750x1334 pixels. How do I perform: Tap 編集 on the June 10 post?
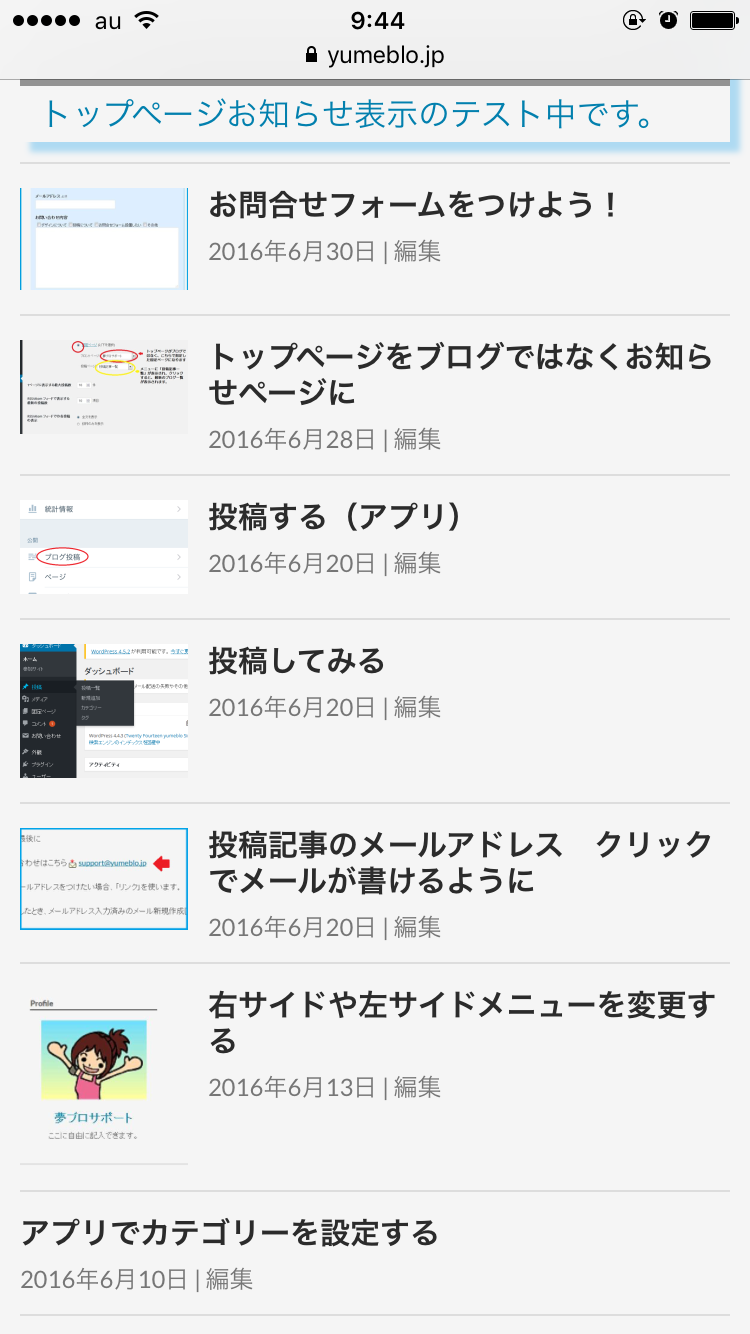pyautogui.click(x=229, y=1279)
